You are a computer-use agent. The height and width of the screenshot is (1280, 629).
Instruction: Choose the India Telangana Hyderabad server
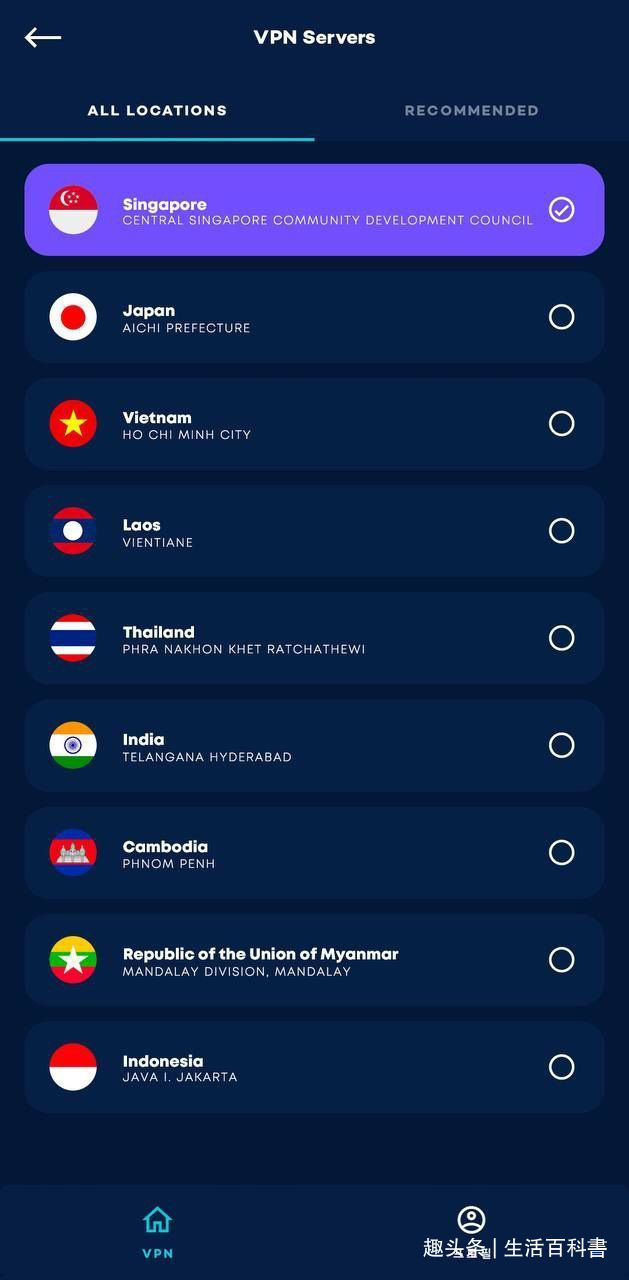click(314, 746)
